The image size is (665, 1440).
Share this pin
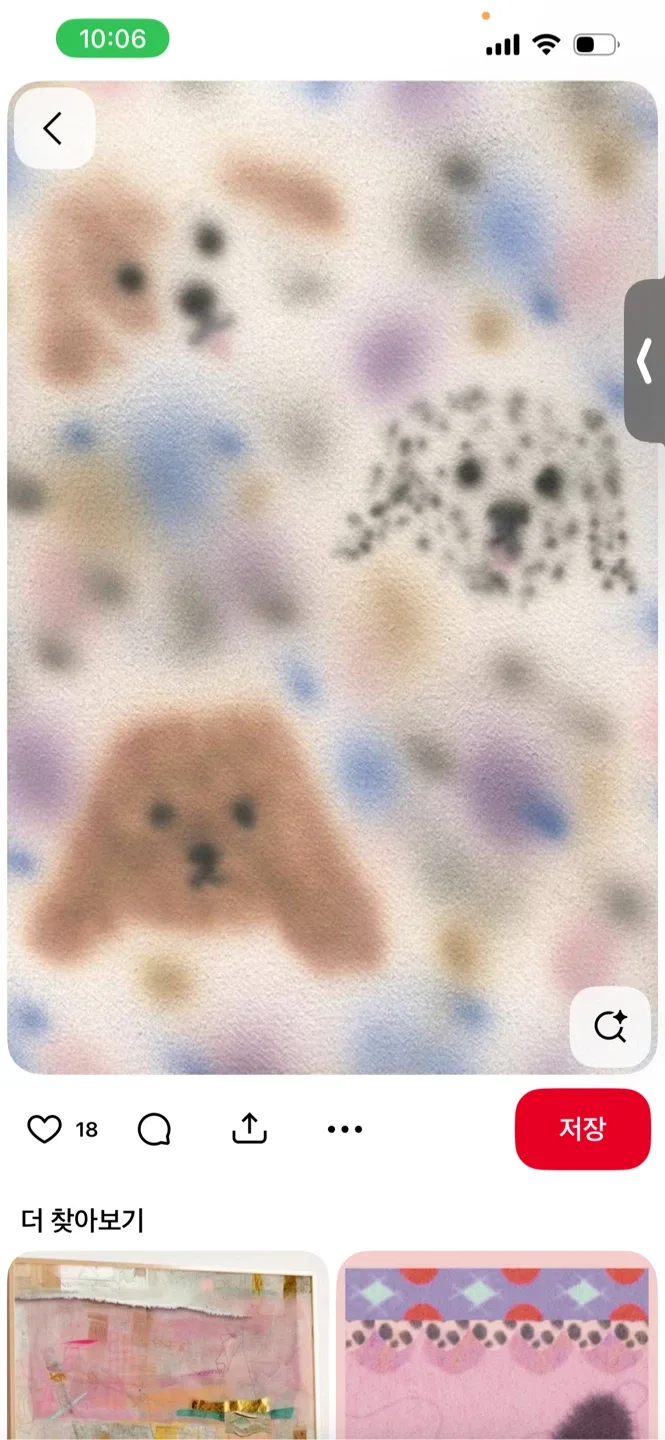pos(249,1128)
